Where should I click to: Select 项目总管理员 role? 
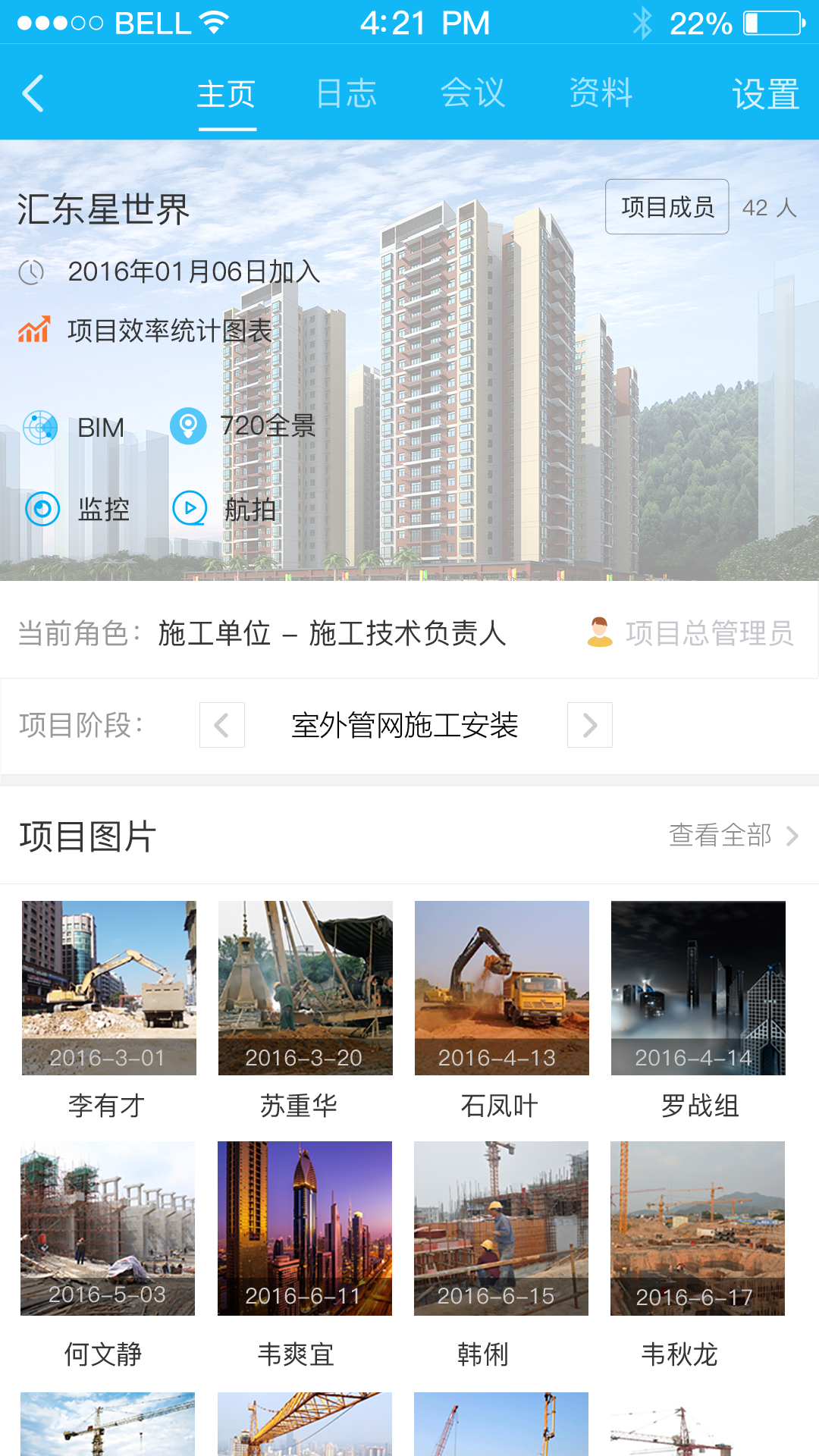click(690, 632)
